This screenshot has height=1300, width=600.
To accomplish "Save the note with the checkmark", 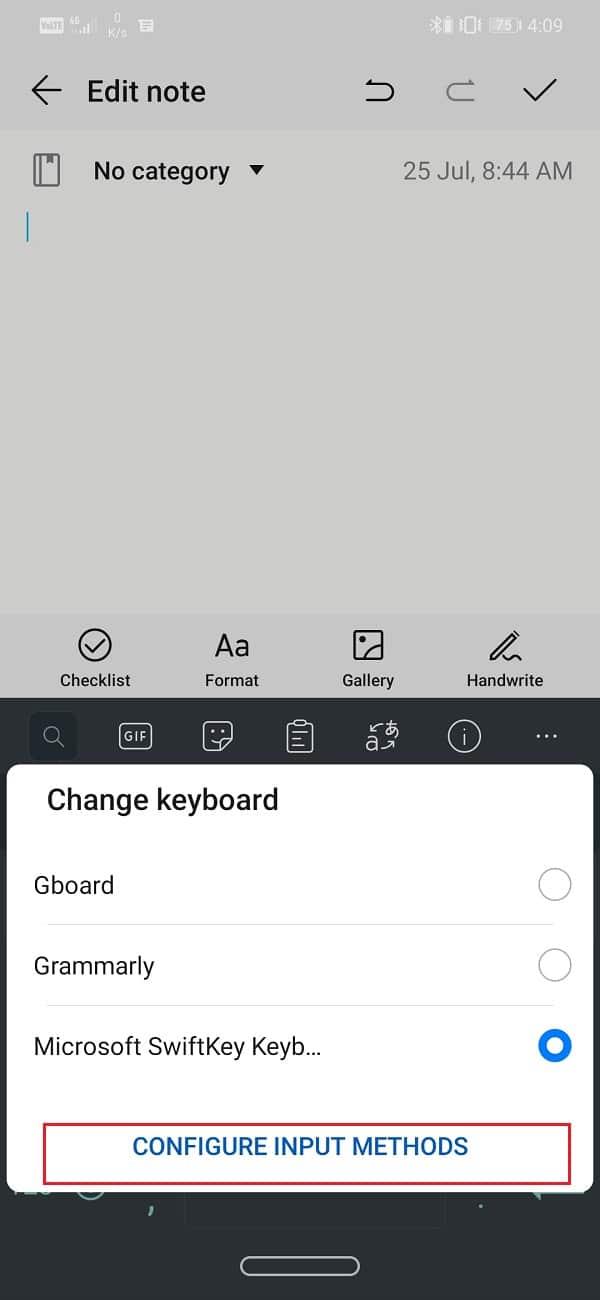I will coord(539,92).
